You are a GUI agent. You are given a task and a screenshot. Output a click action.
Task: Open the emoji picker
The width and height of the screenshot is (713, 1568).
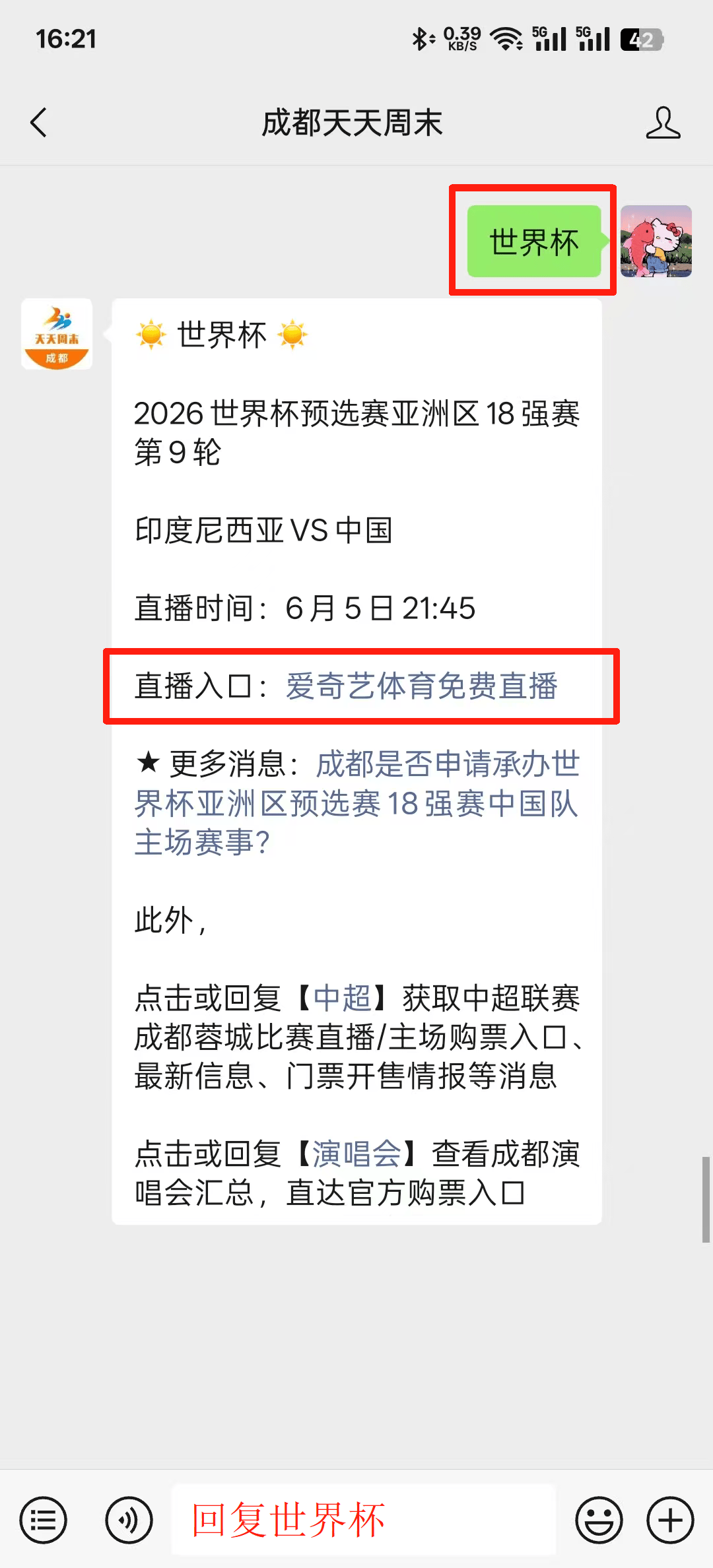click(x=599, y=1520)
